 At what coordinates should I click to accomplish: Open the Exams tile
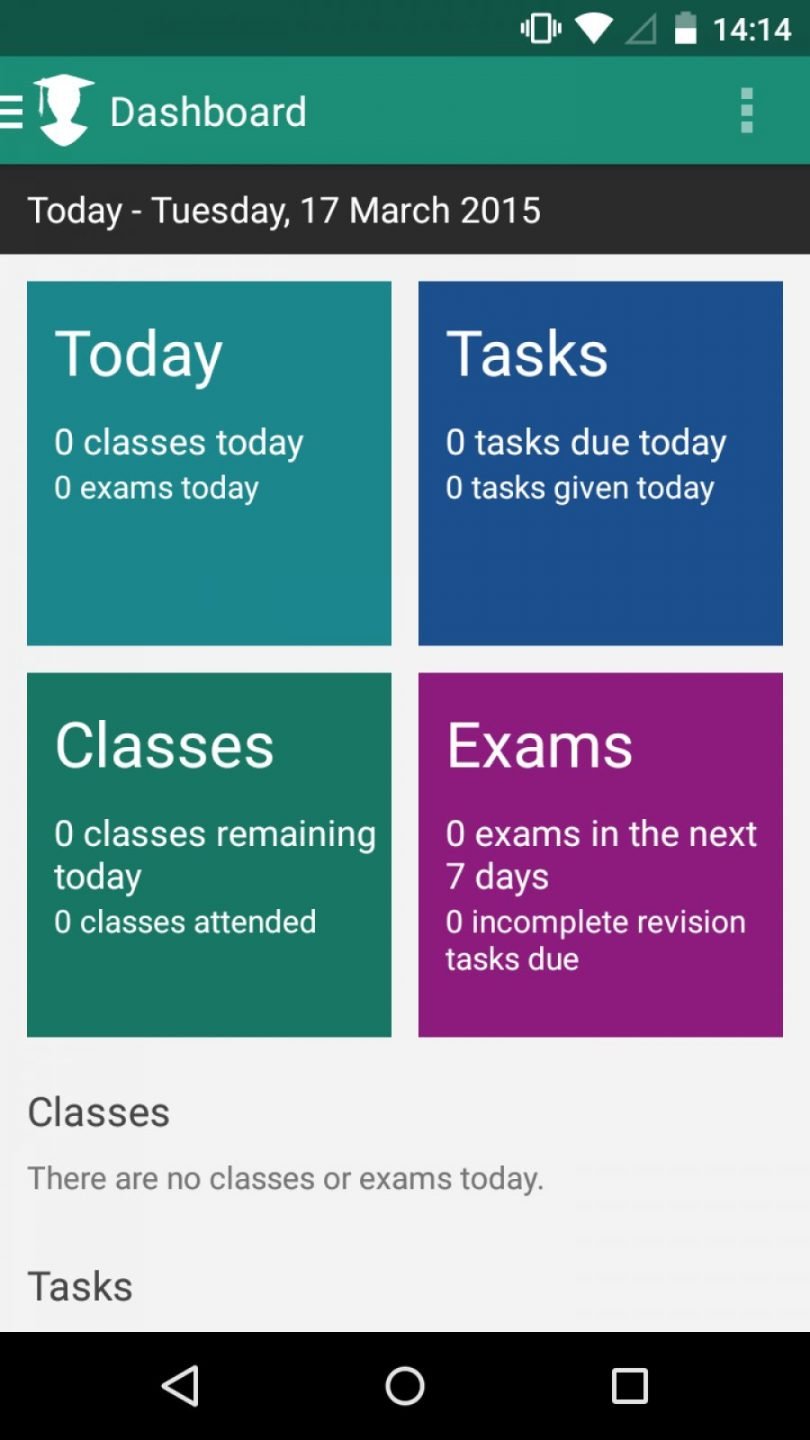(x=599, y=854)
